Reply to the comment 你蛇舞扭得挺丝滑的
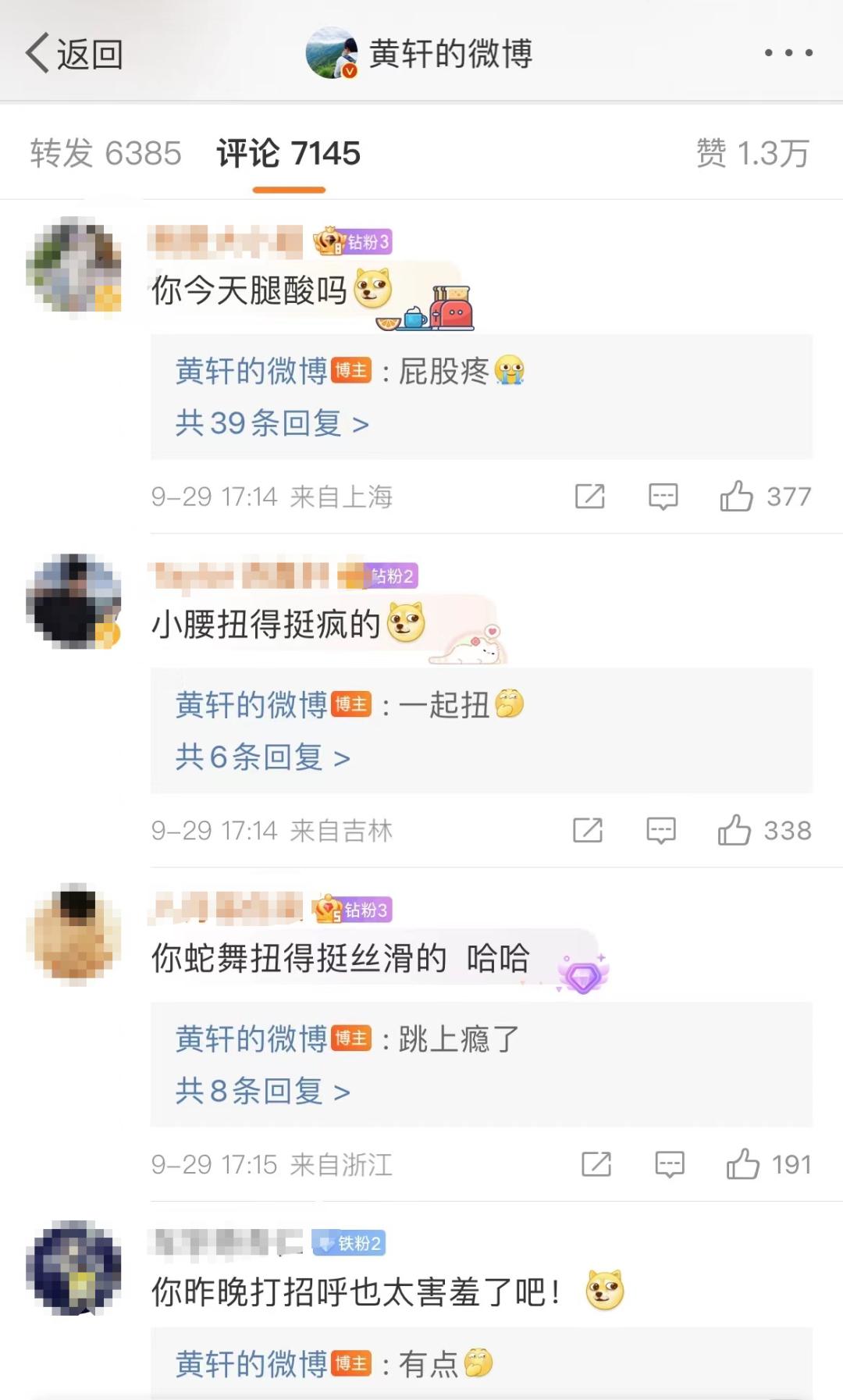 669,1164
